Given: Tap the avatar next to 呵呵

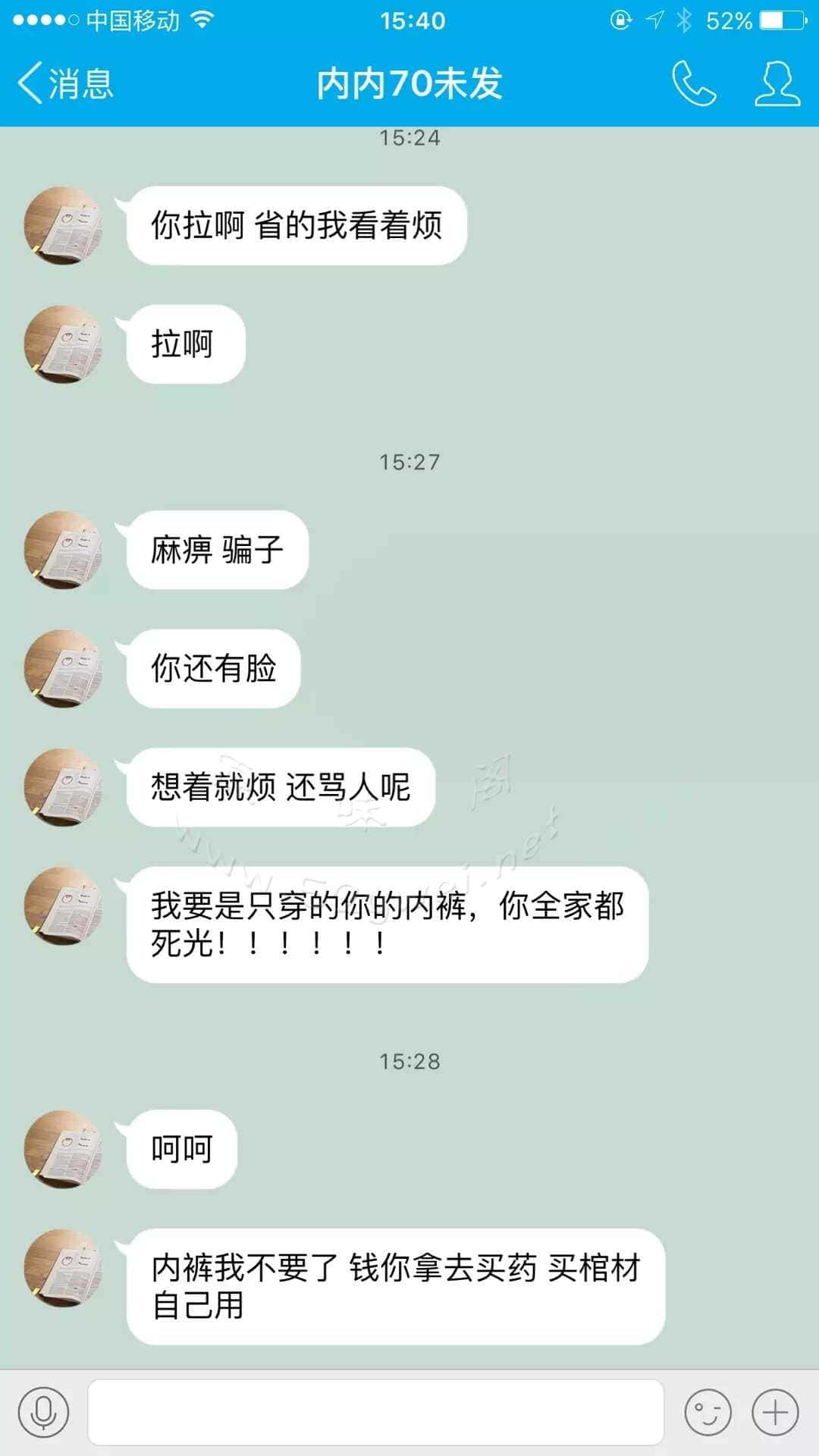Looking at the screenshot, I should click(x=63, y=1150).
